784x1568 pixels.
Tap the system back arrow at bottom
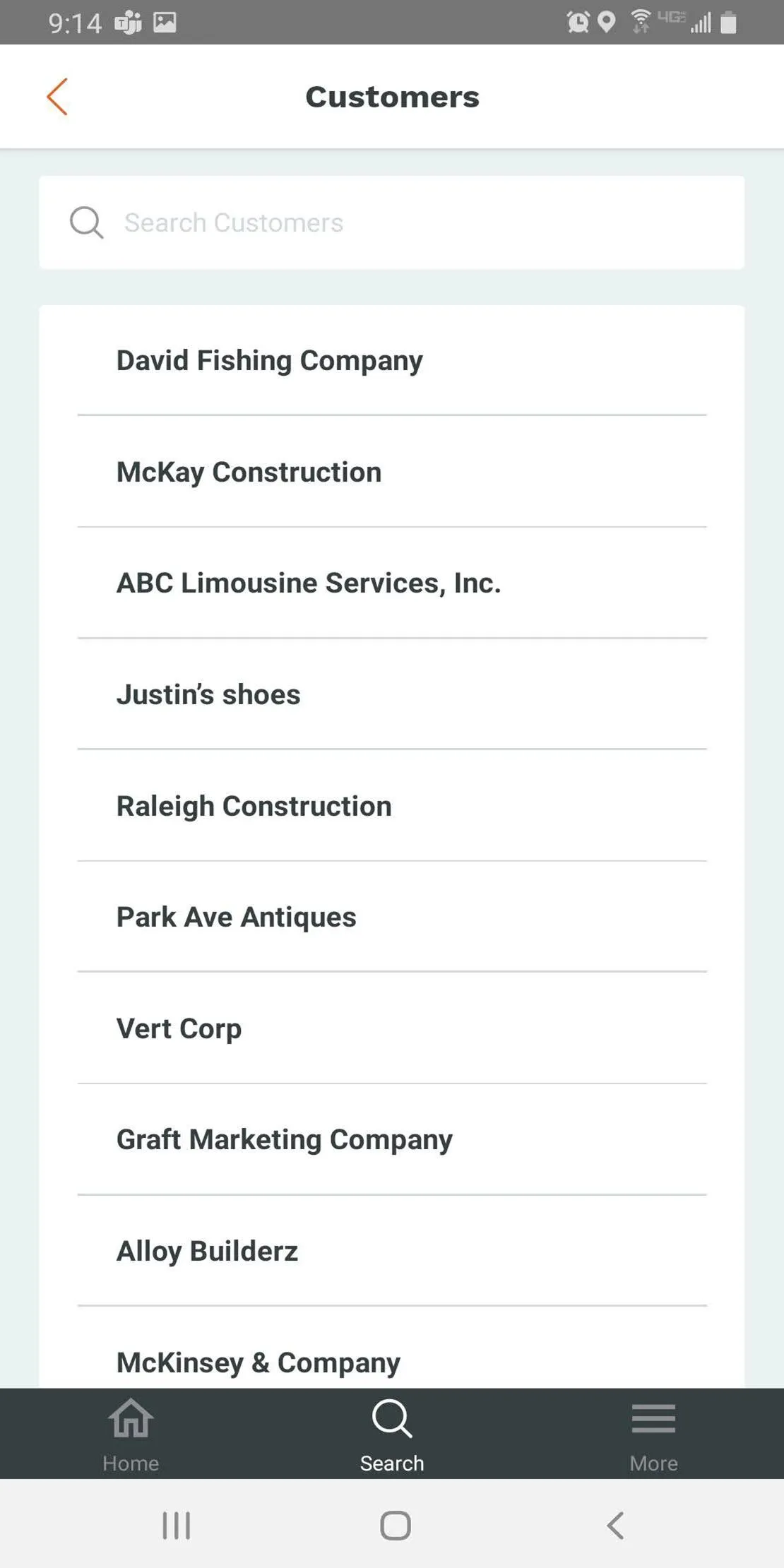point(614,1526)
